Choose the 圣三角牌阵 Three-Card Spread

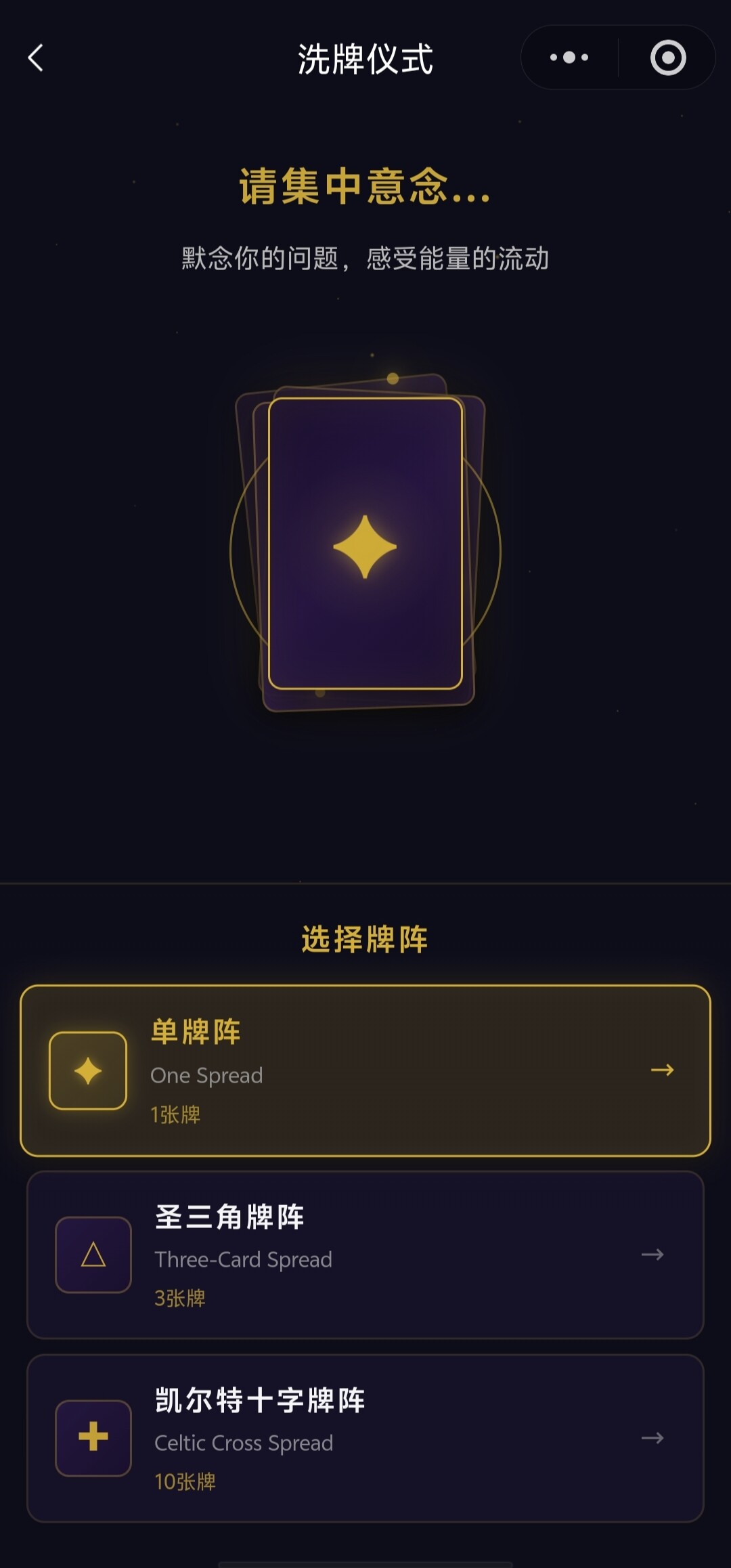click(365, 1255)
